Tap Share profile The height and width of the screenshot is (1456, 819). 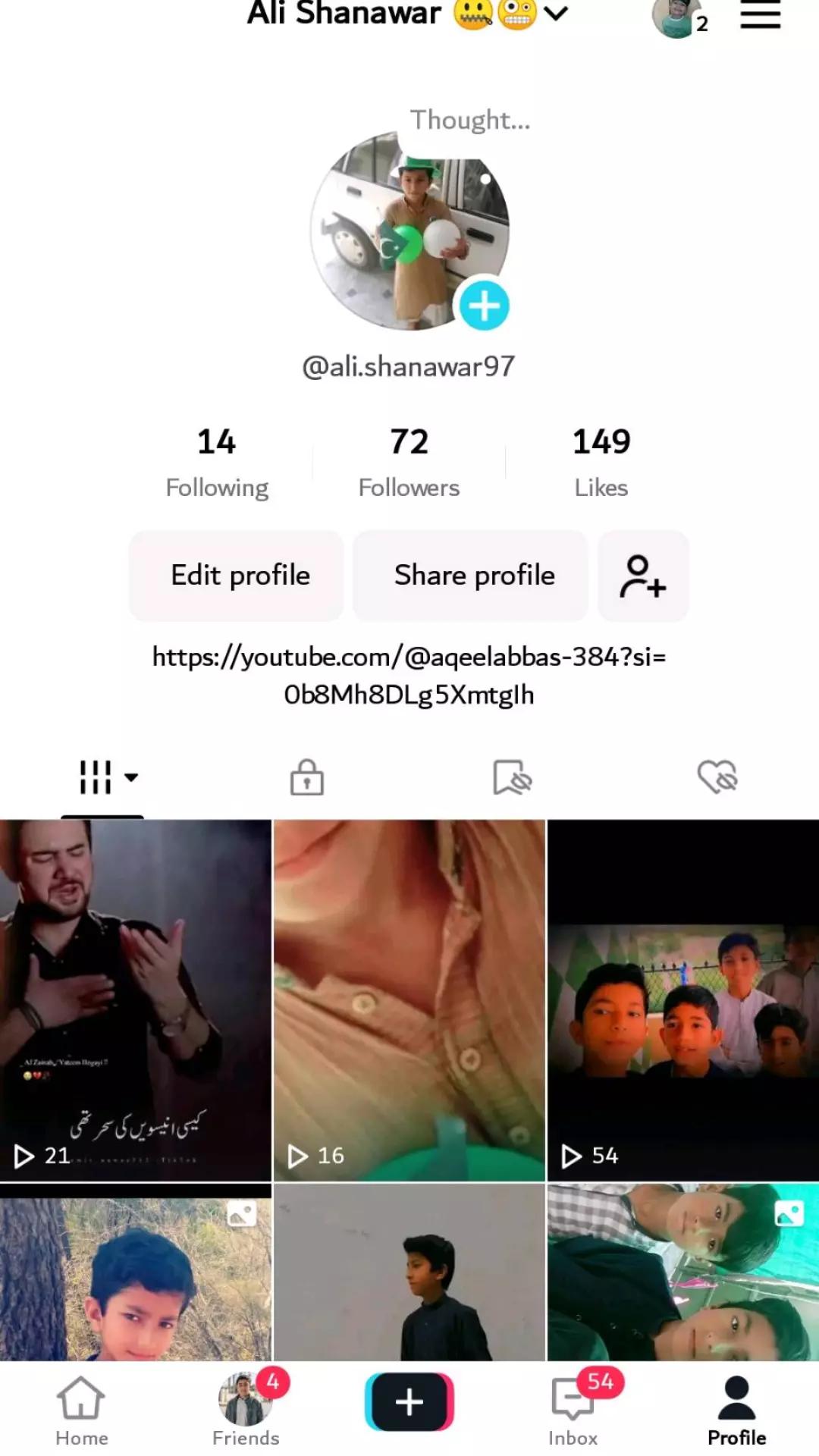(x=474, y=576)
